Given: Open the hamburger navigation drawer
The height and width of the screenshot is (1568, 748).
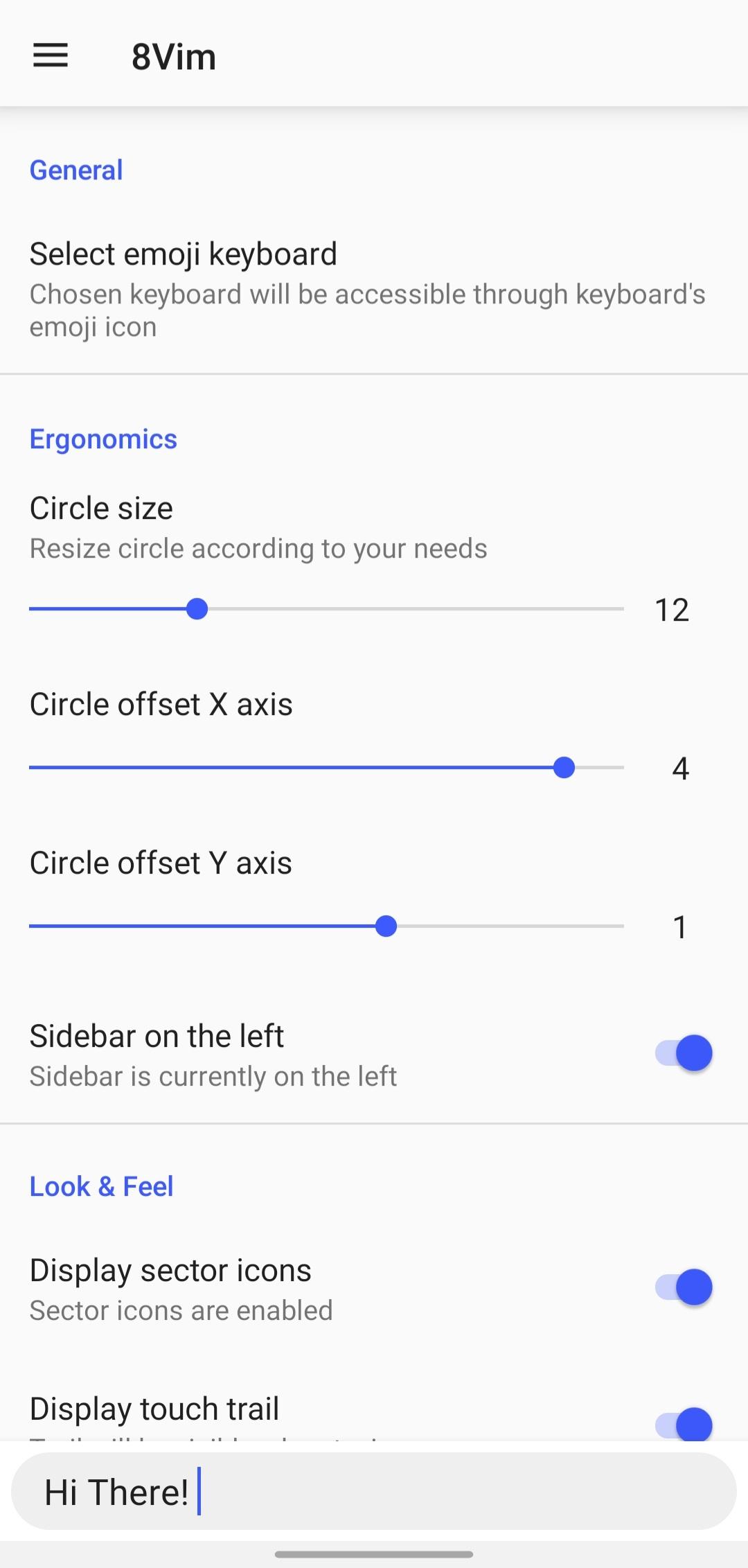Looking at the screenshot, I should [51, 55].
